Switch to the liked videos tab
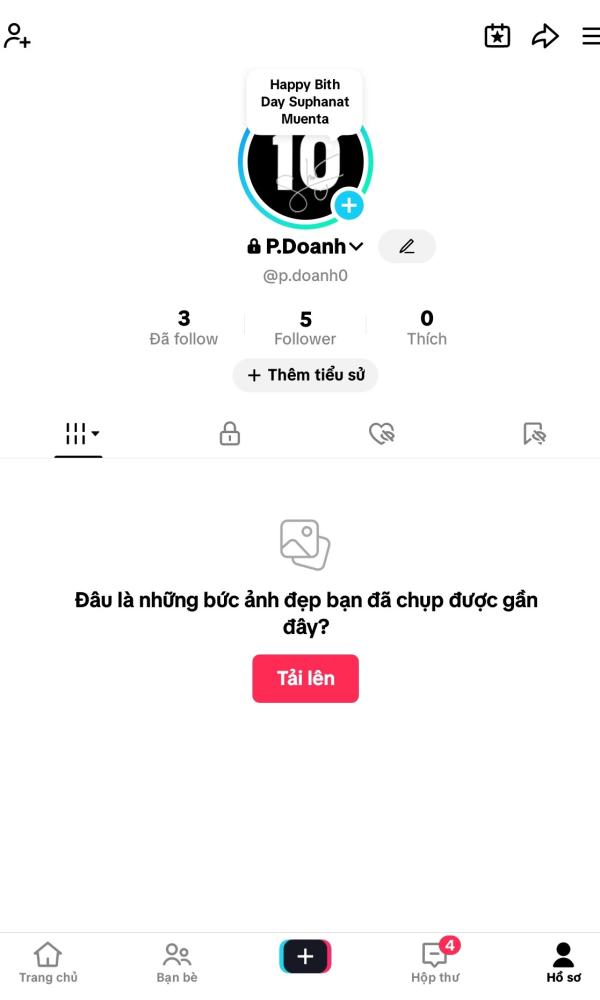600x1000 pixels. [381, 434]
